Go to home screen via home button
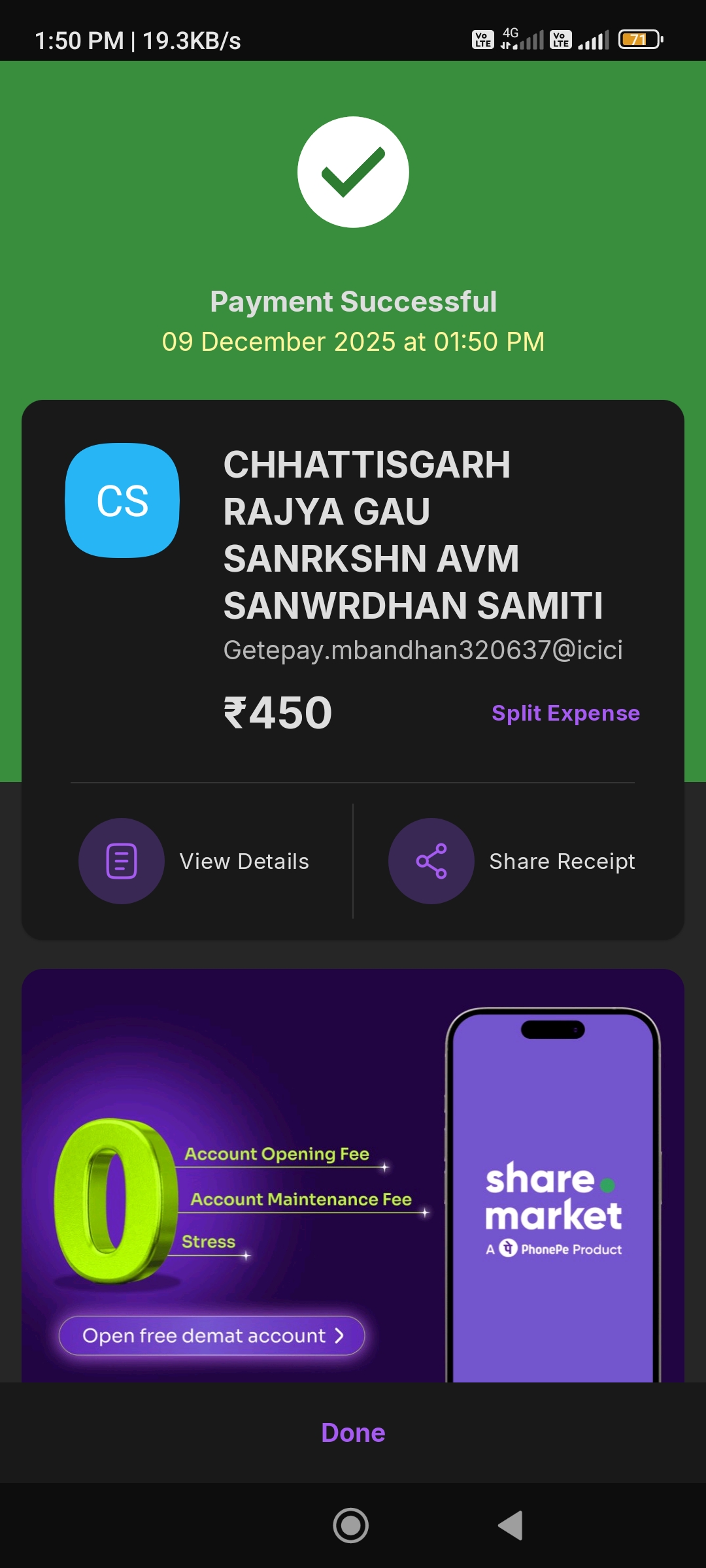706x1568 pixels. (x=351, y=1526)
